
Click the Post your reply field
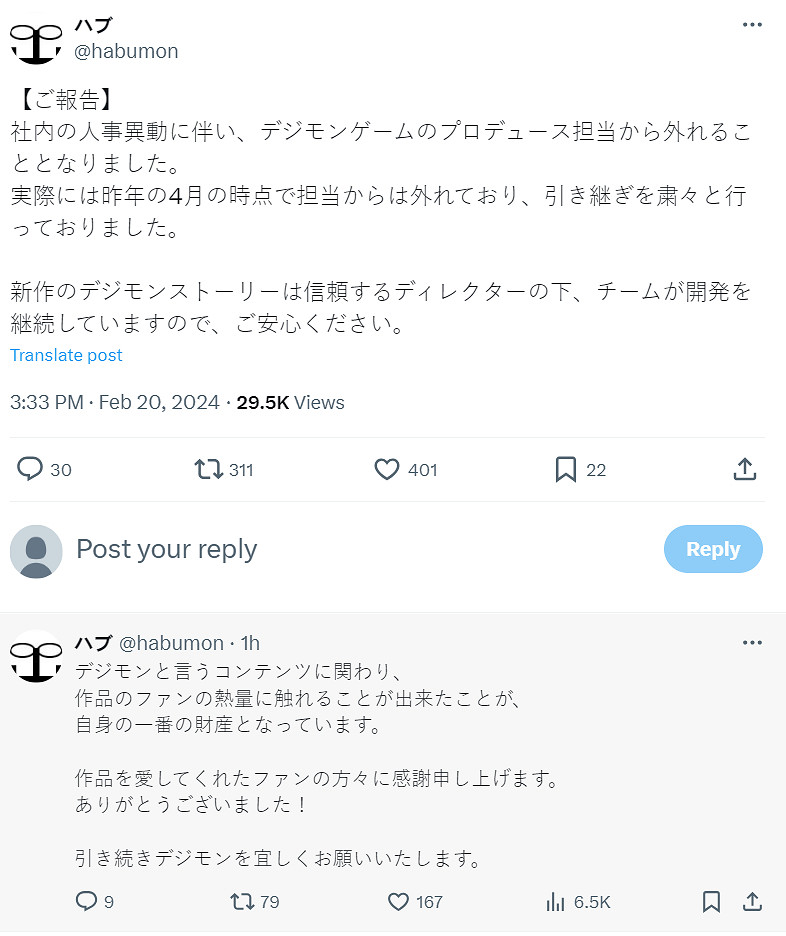pos(166,549)
